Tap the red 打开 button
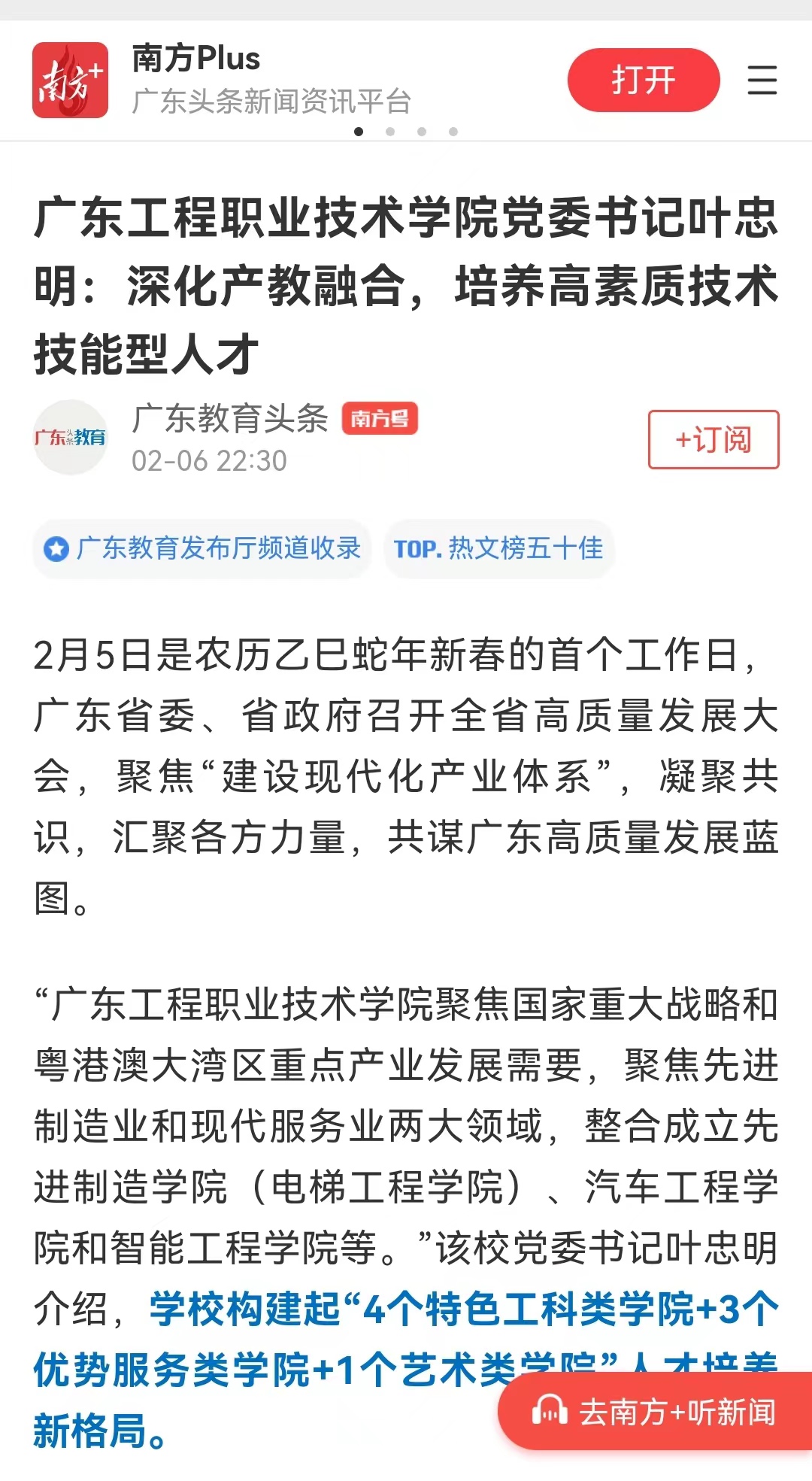This screenshot has height=1481, width=812. [x=643, y=80]
